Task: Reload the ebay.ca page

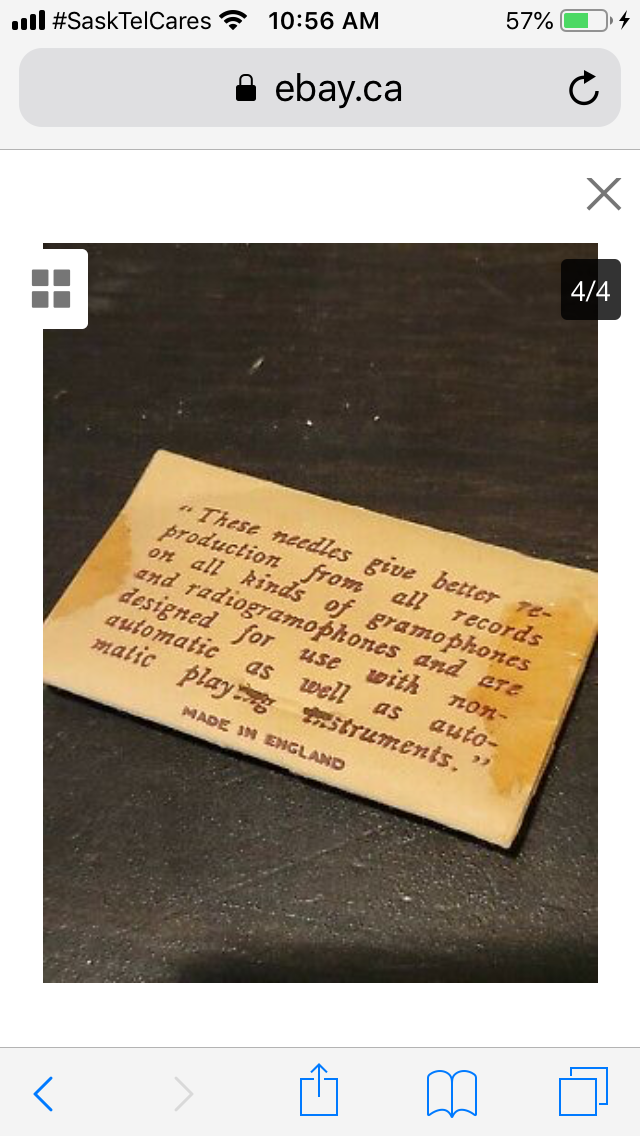Action: tap(583, 89)
